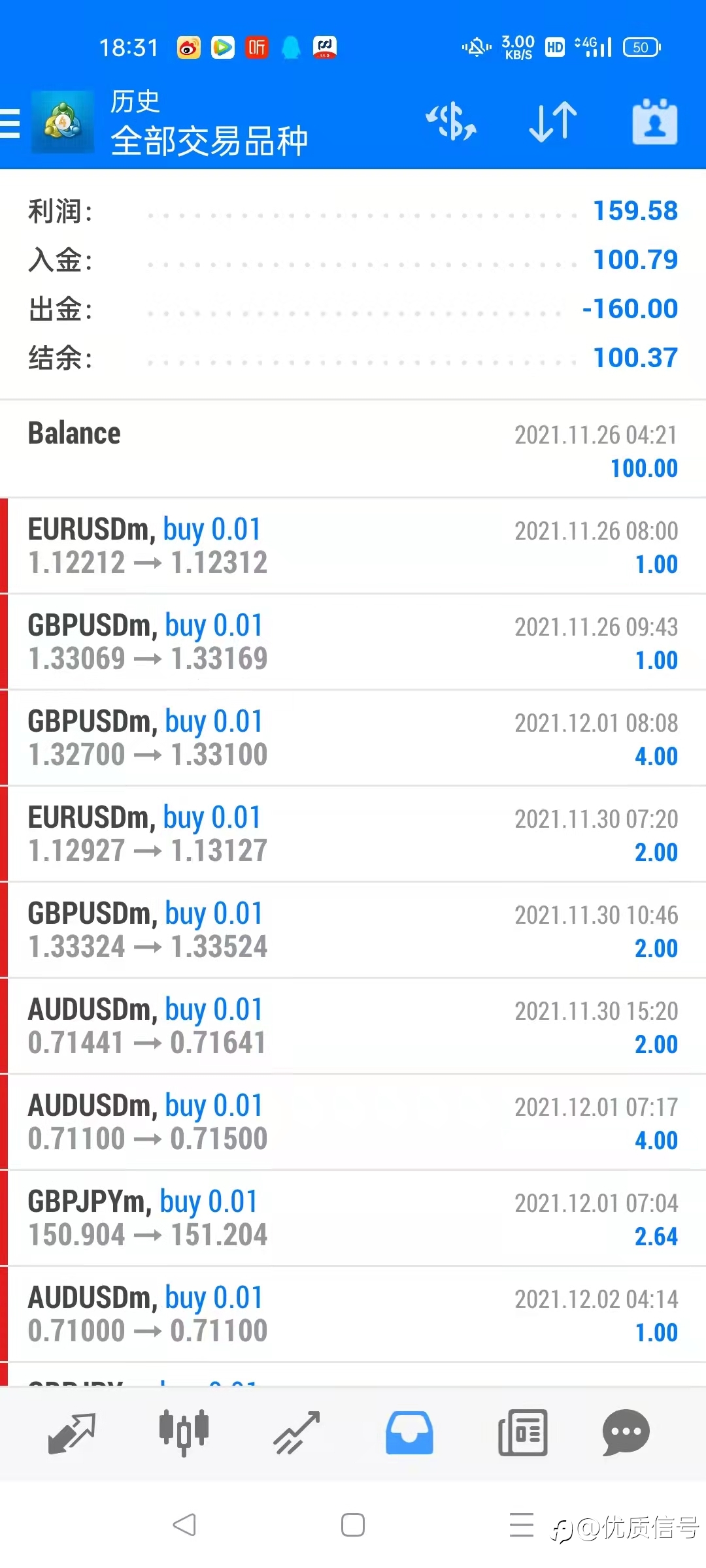Switch to the Quotes tab

coord(72,1432)
